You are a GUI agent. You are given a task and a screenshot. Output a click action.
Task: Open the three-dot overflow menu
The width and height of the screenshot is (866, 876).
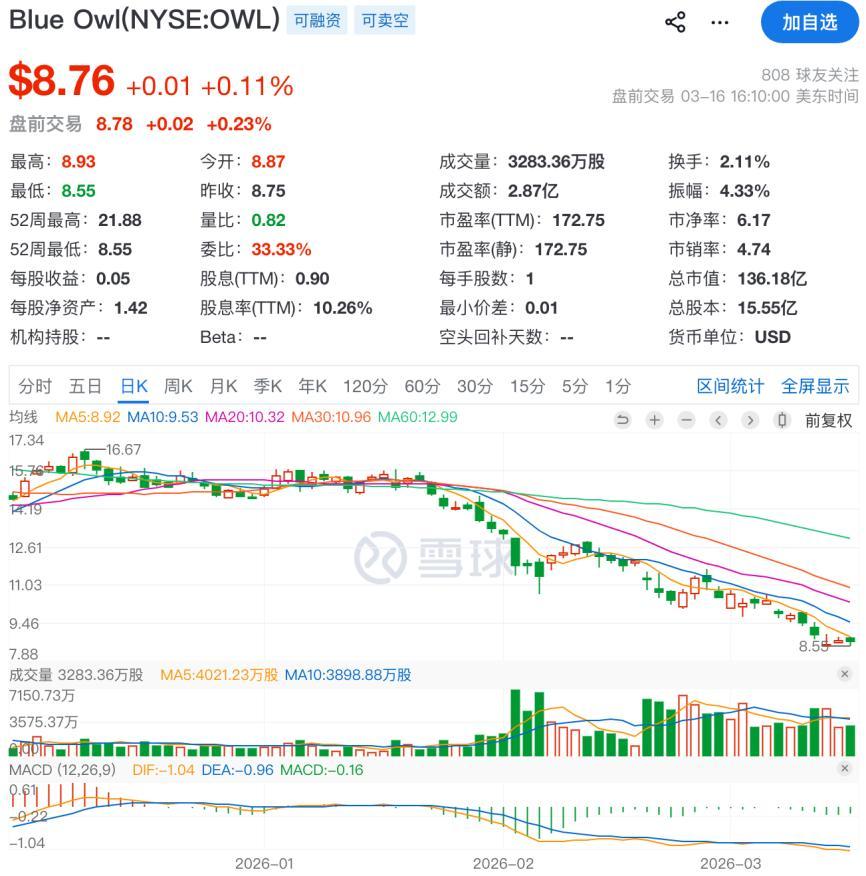(720, 22)
